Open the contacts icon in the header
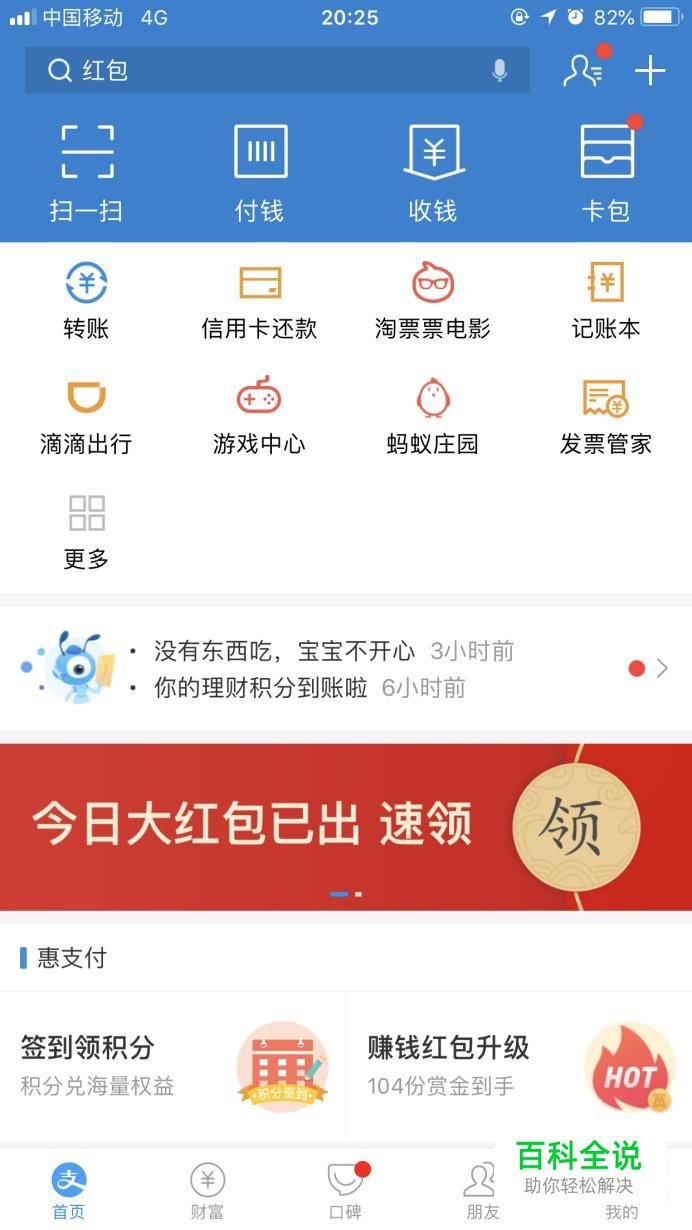692x1230 pixels. (x=582, y=70)
